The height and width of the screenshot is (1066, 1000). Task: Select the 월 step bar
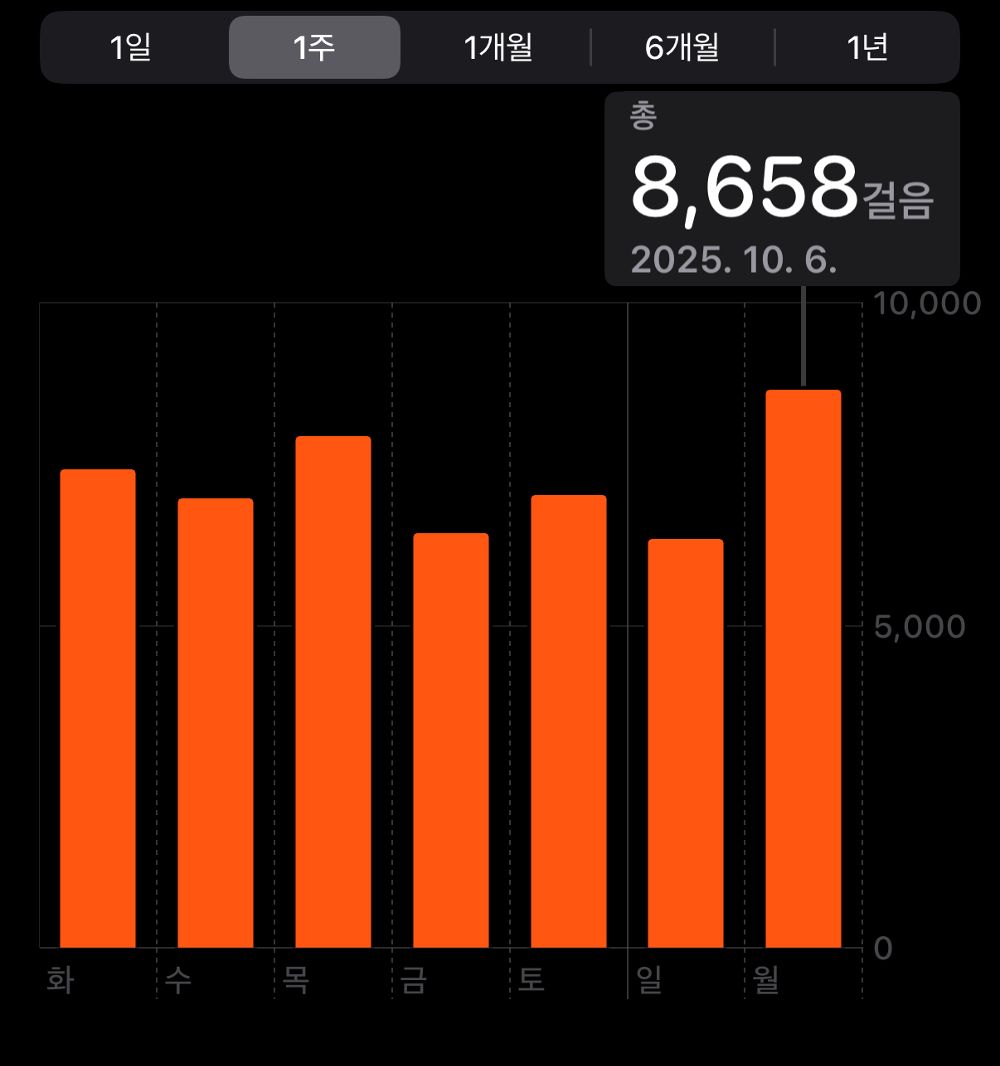tap(803, 668)
